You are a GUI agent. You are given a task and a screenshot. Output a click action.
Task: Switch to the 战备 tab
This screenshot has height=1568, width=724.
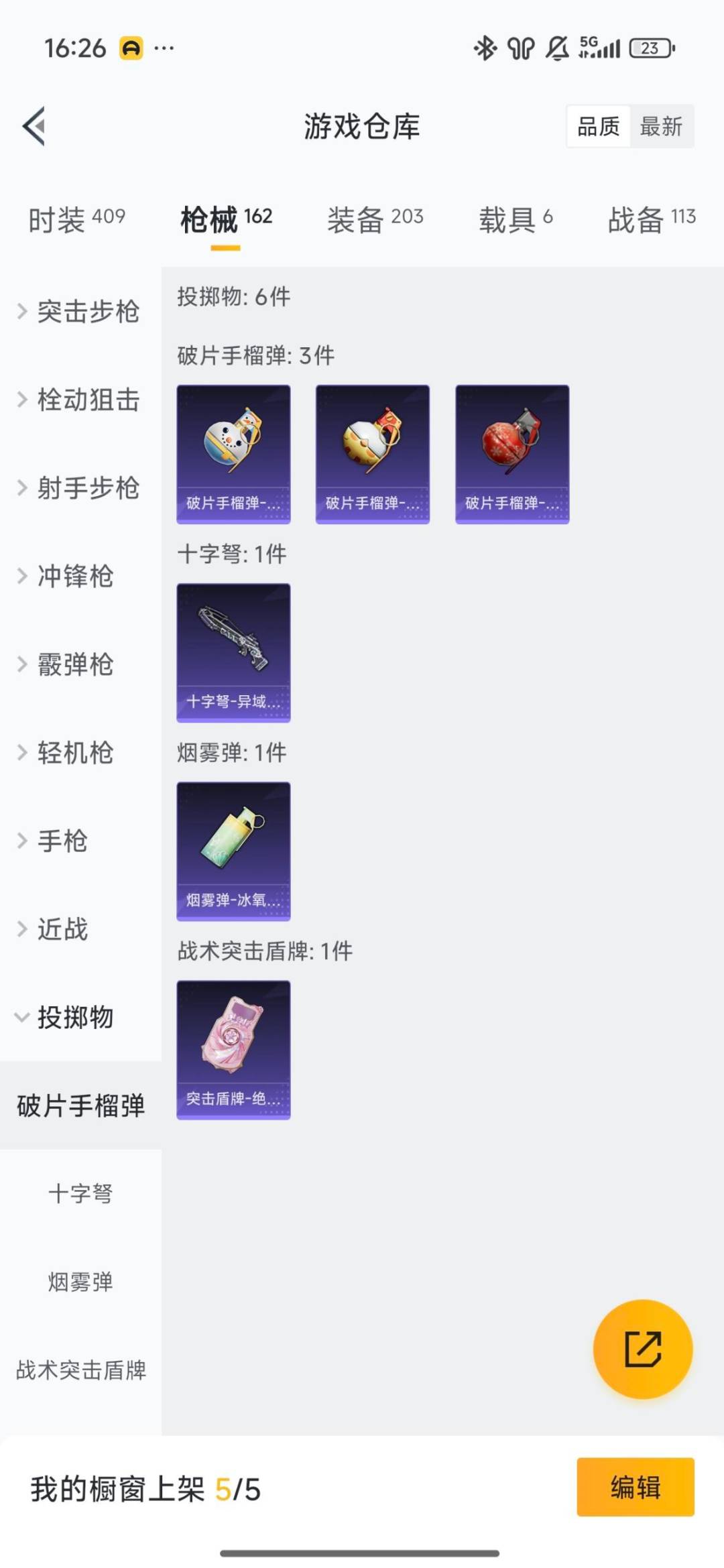pyautogui.click(x=651, y=219)
